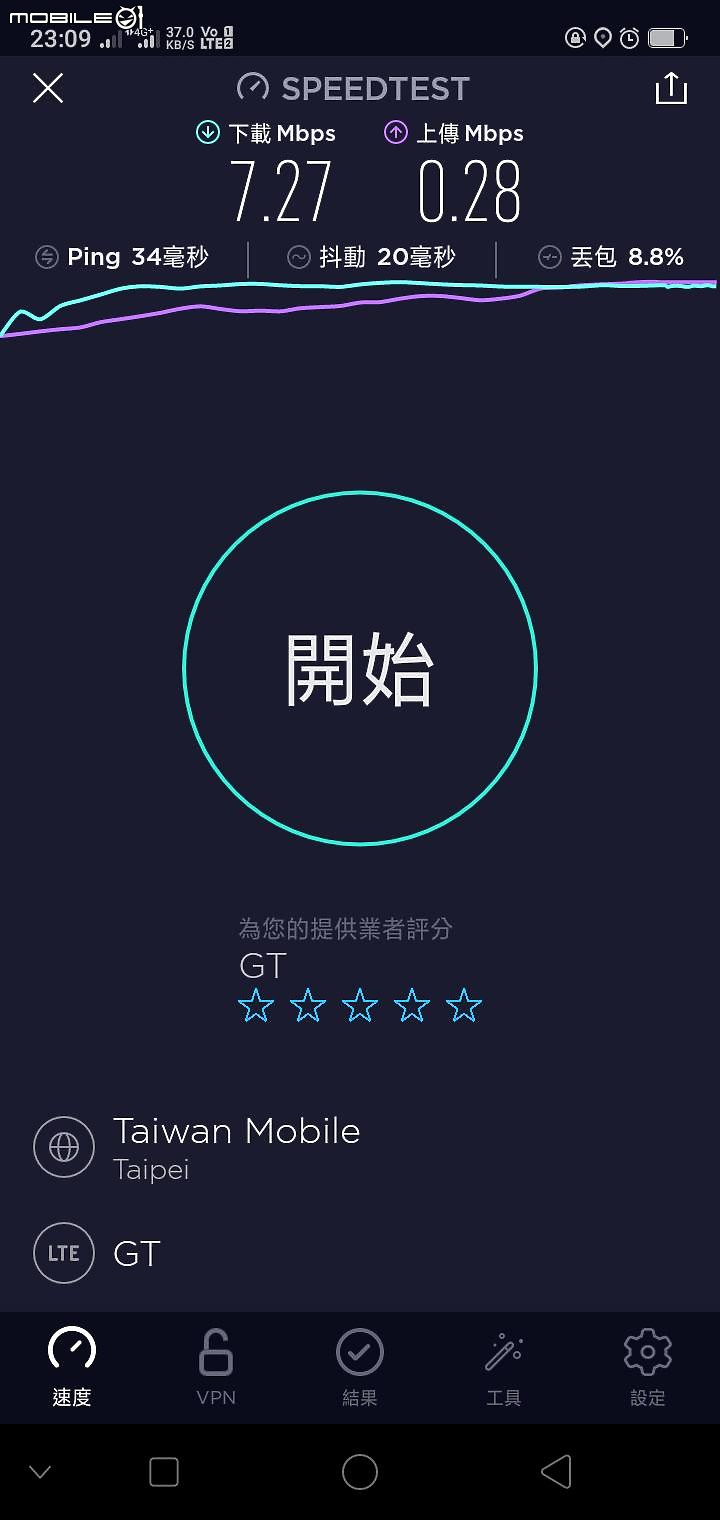Screen dimensions: 720x1520
Task: Open the LTE GT connection row
Action: 360,1253
